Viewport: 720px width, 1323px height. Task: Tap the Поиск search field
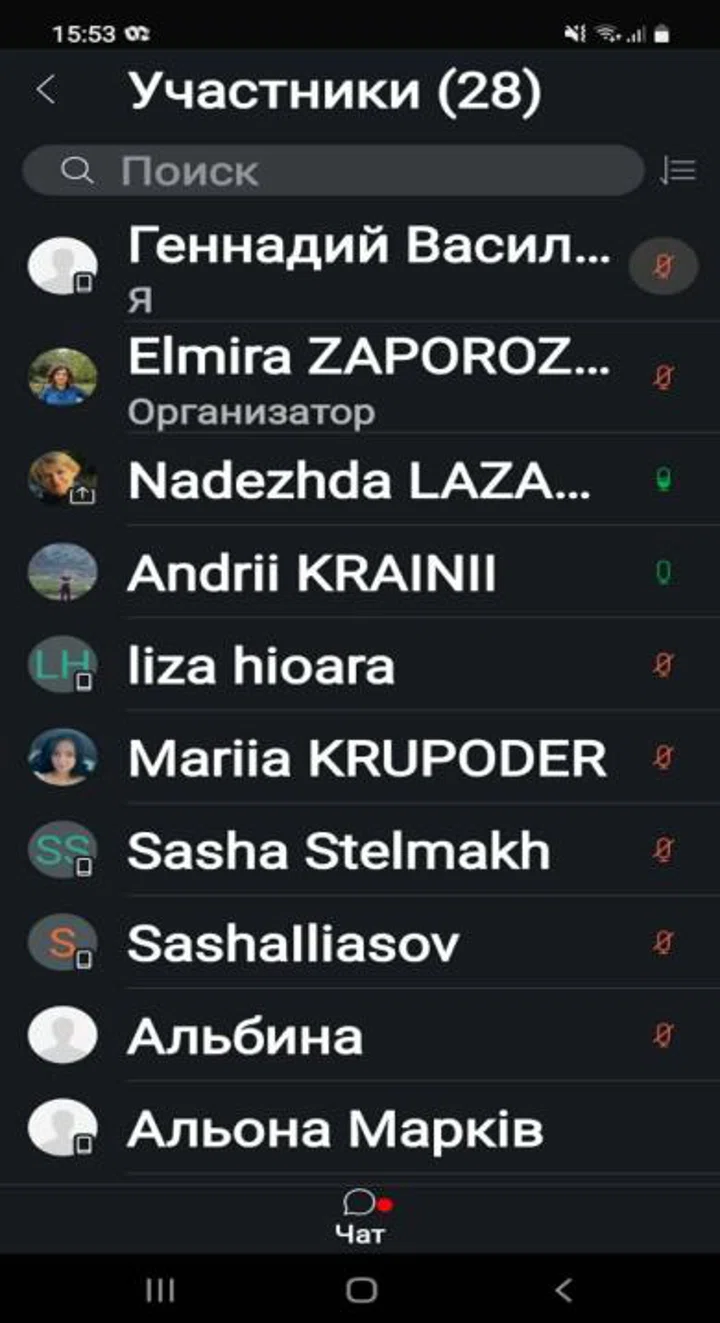tap(333, 170)
